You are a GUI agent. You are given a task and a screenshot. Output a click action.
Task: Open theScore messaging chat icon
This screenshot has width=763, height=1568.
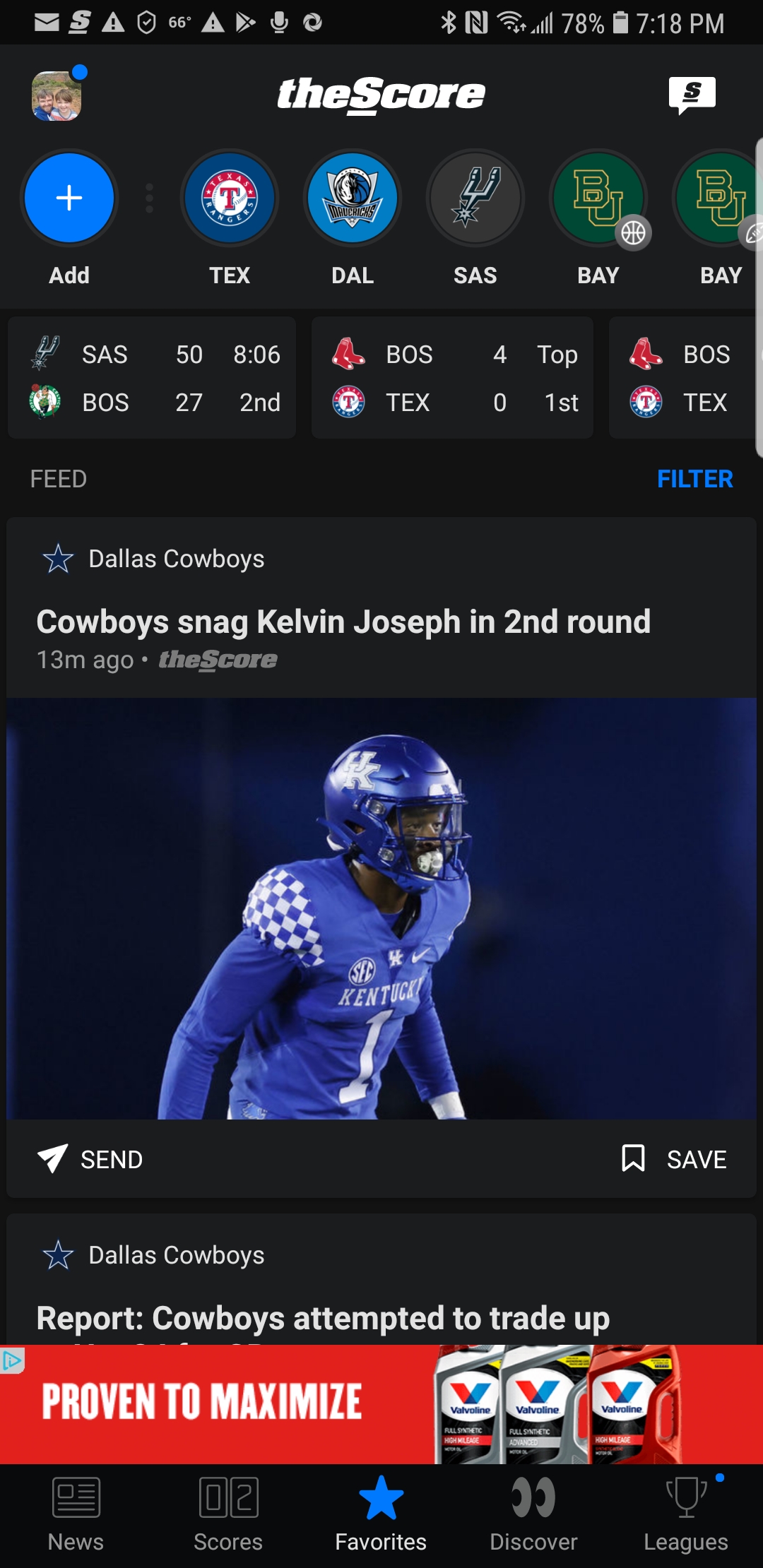point(692,95)
